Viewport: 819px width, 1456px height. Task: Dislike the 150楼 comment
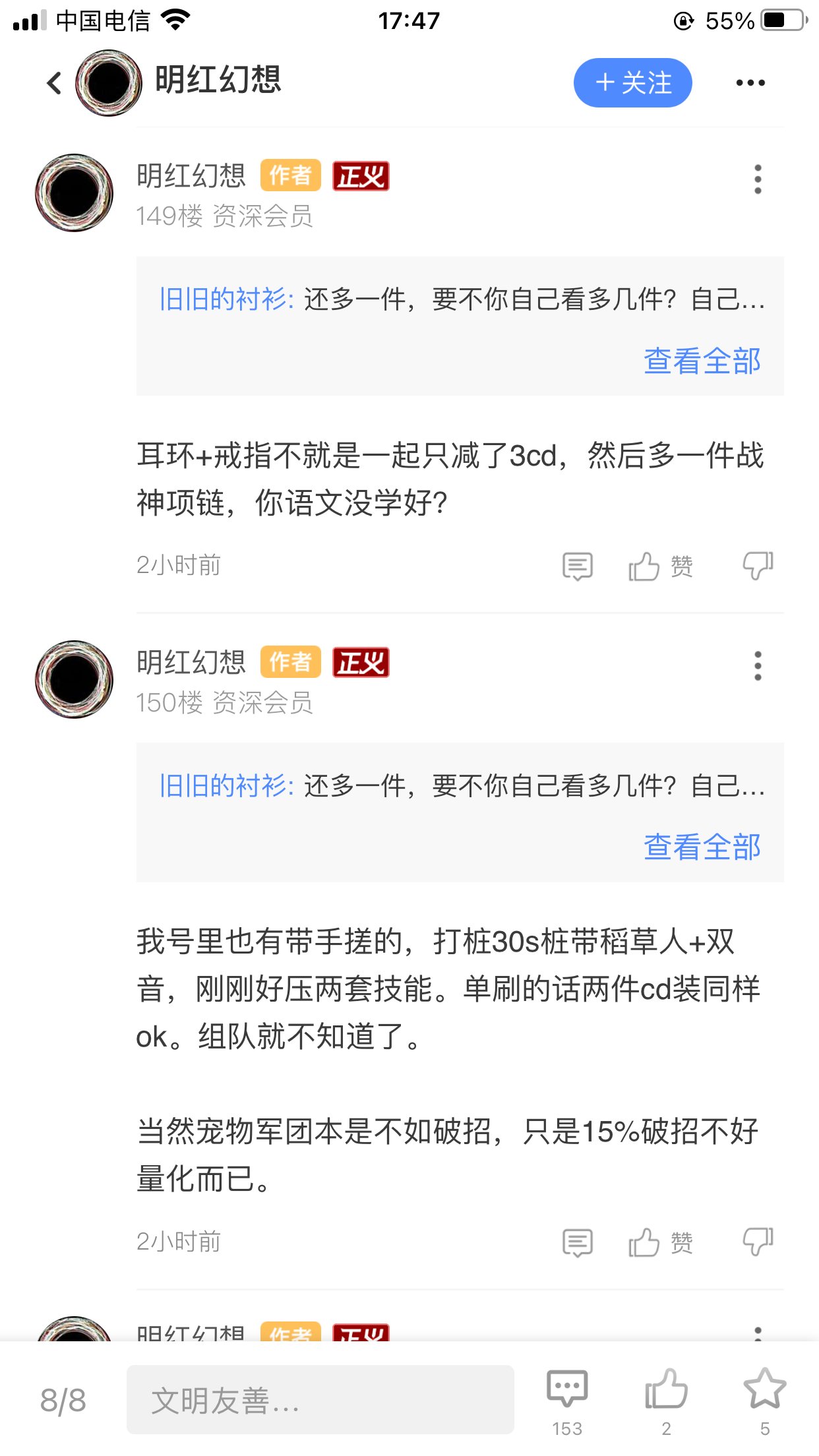(758, 1243)
